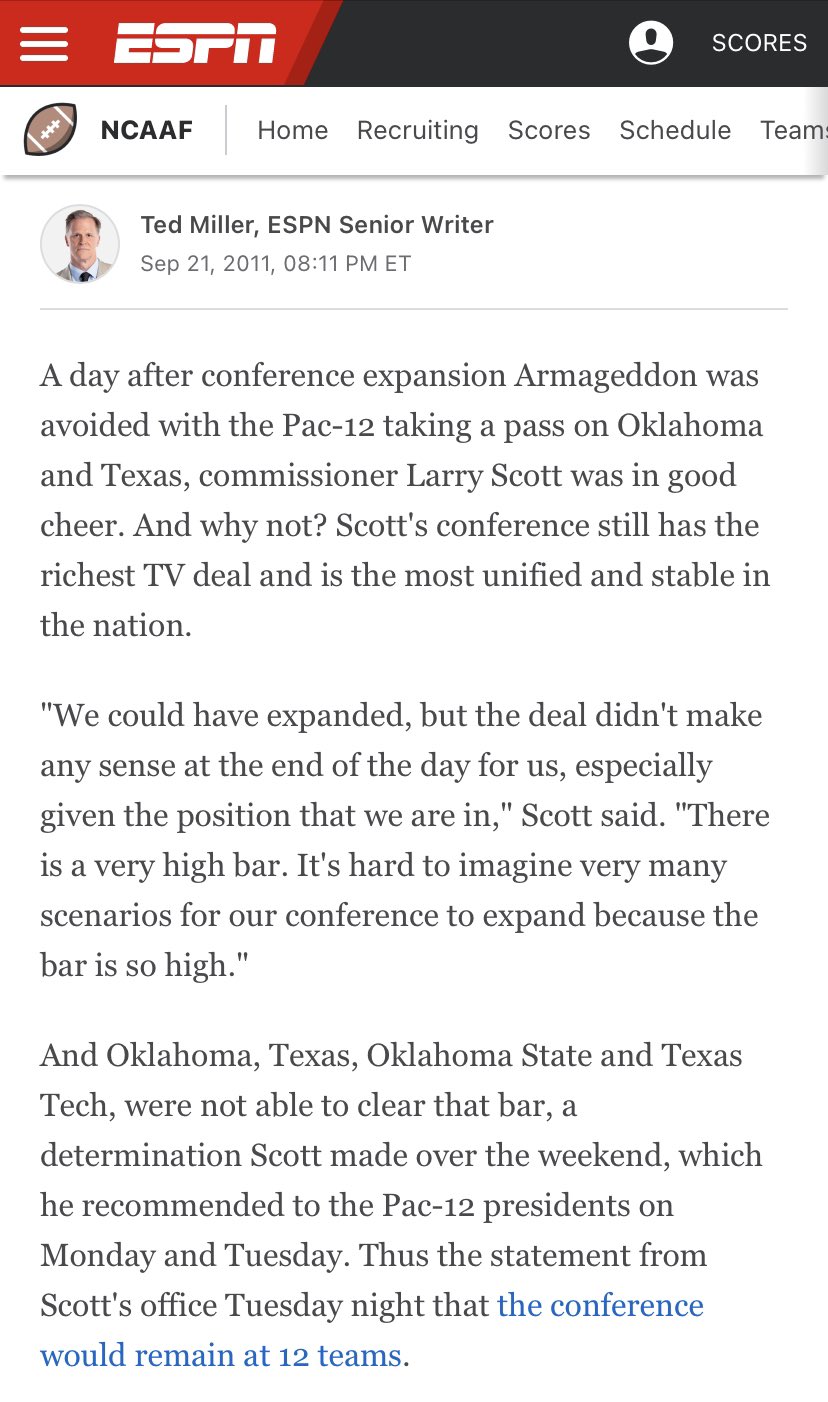Open the user profile icon

point(651,43)
